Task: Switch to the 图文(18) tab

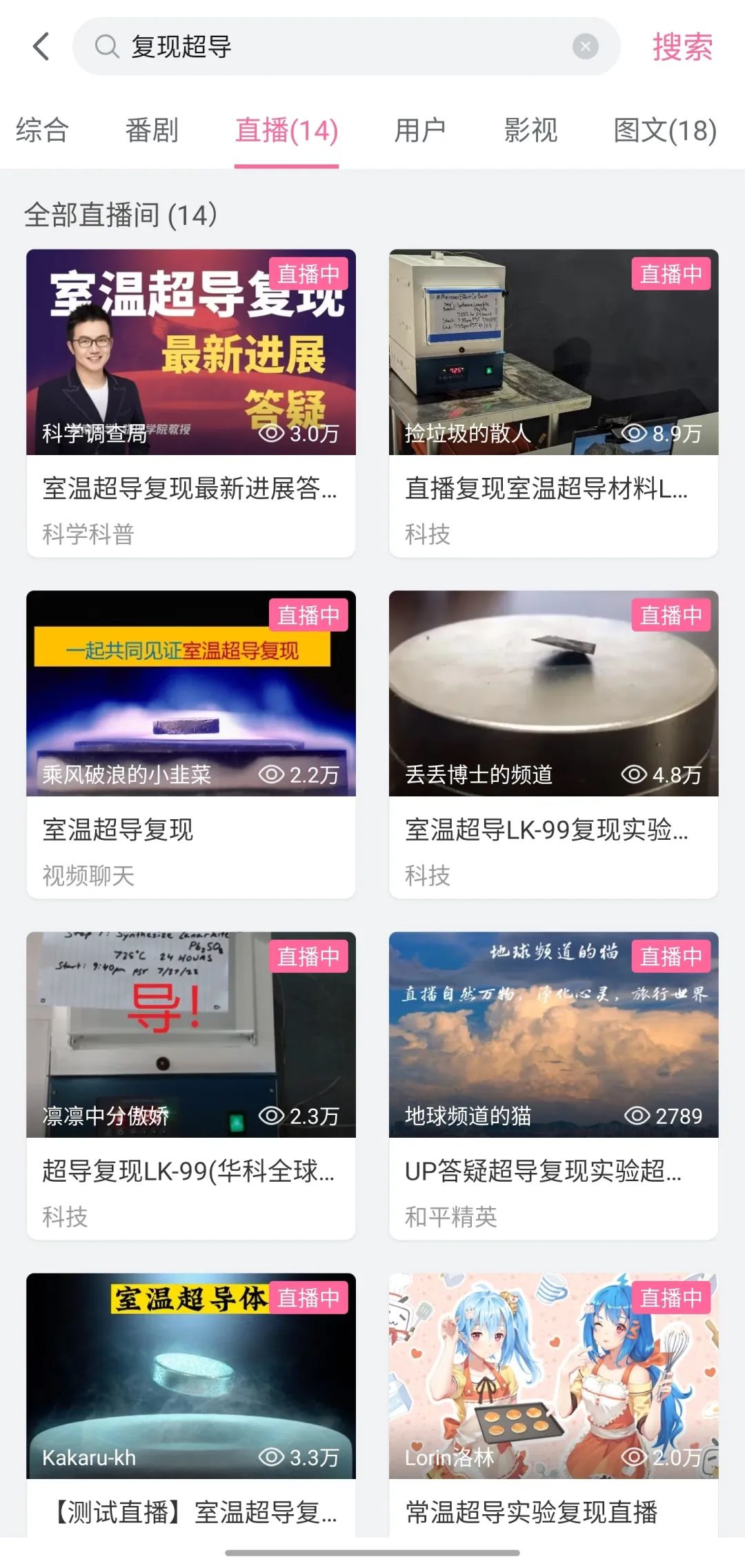Action: [x=665, y=130]
